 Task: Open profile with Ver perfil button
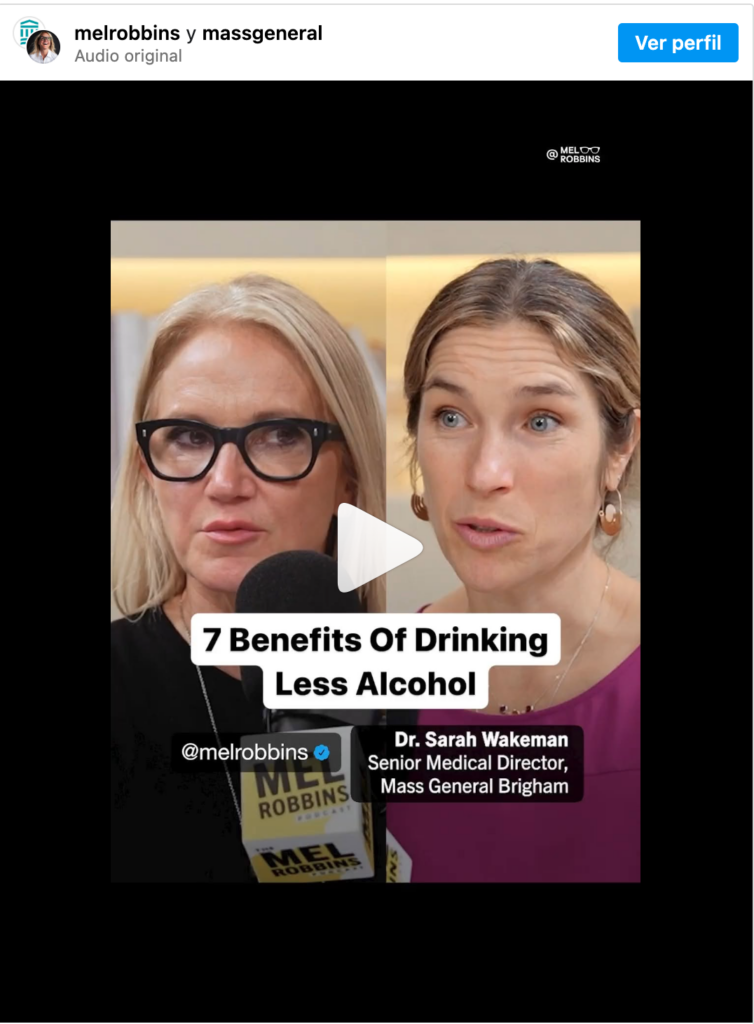[677, 43]
